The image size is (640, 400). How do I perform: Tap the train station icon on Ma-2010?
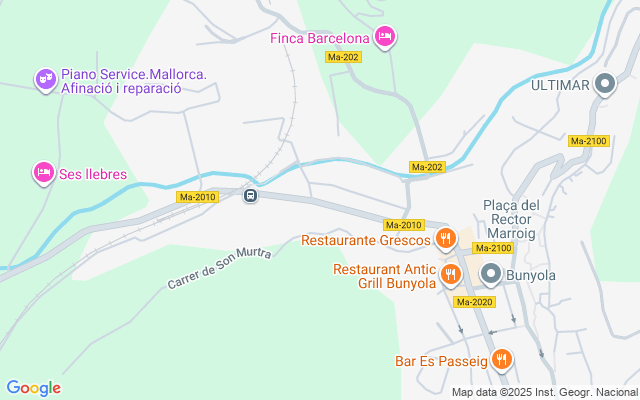pos(251,195)
